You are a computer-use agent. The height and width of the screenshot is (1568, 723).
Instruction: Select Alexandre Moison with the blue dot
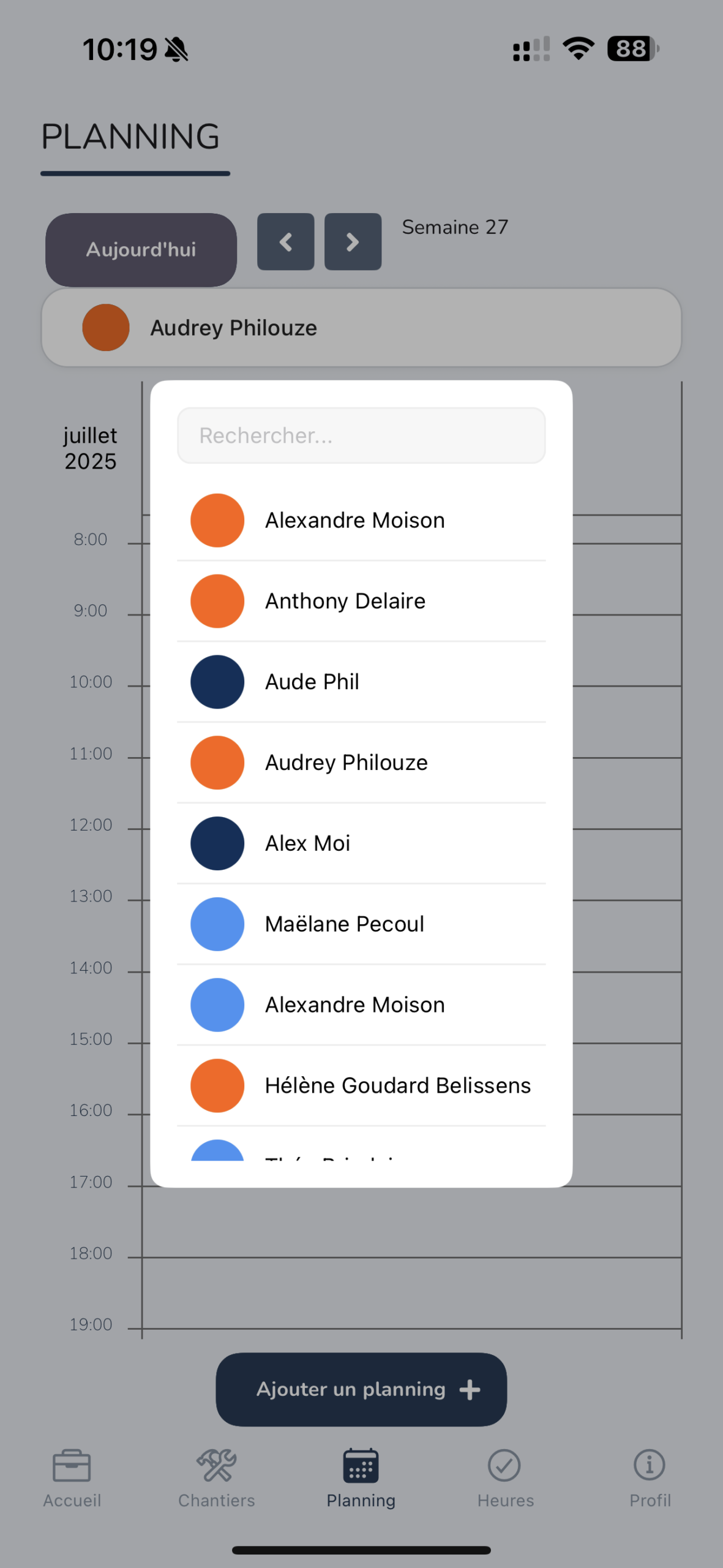tap(361, 1006)
